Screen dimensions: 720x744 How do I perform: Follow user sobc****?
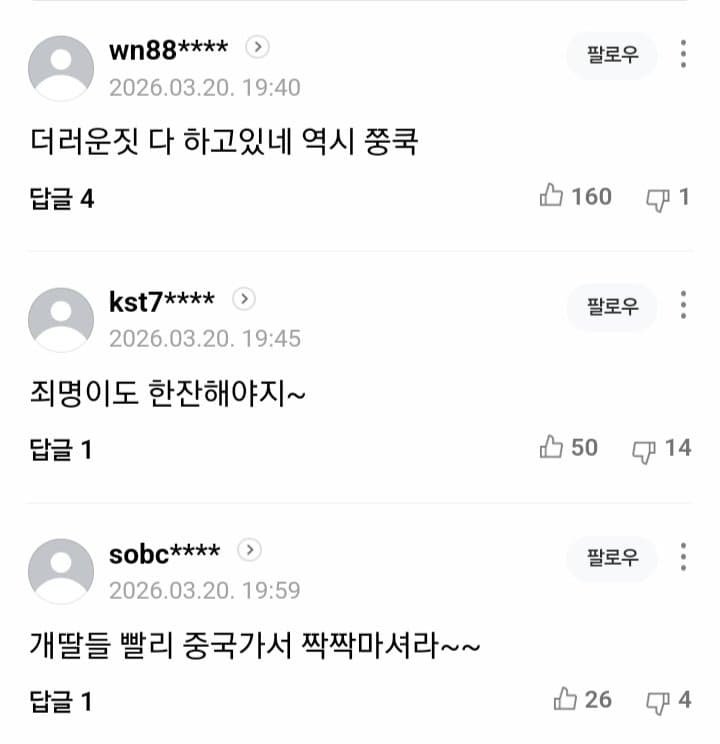click(612, 558)
